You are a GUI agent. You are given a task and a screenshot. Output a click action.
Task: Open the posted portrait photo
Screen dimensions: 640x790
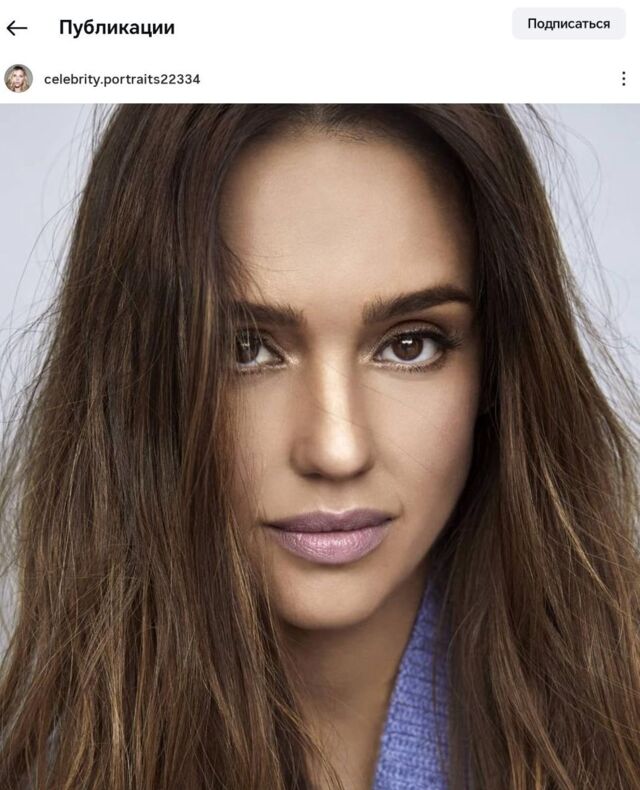coord(320,446)
